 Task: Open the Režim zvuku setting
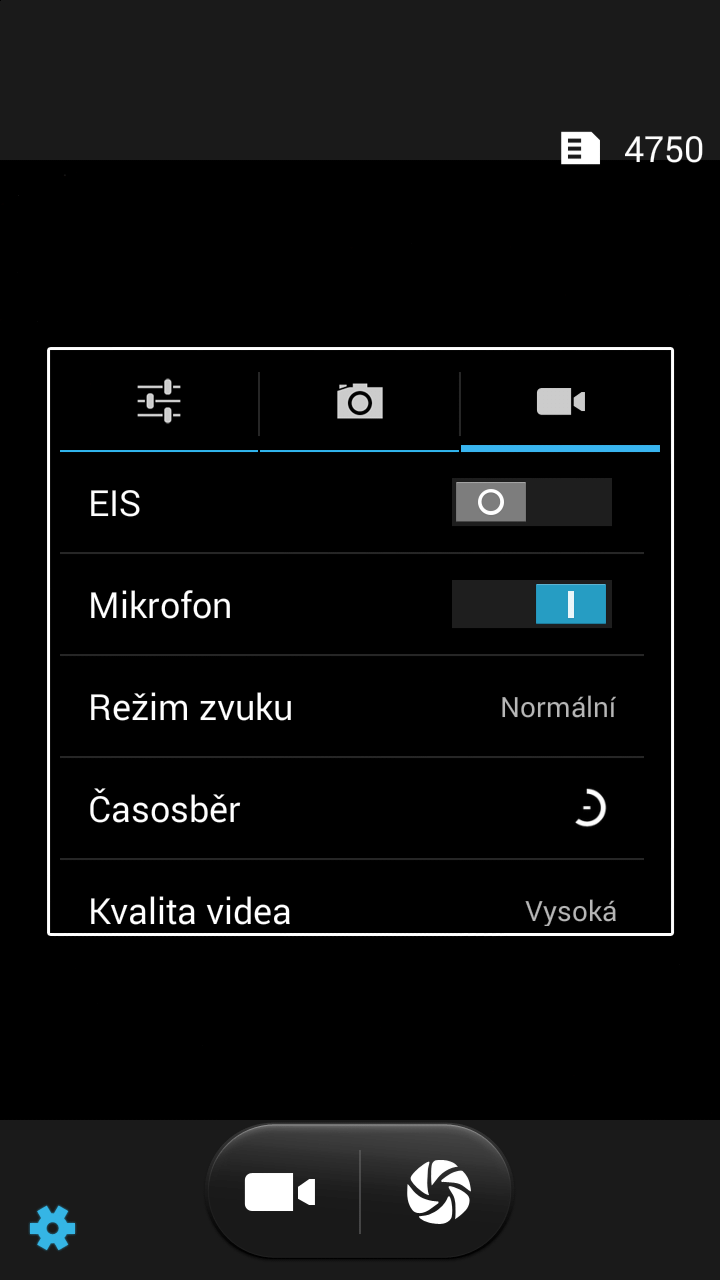[352, 707]
